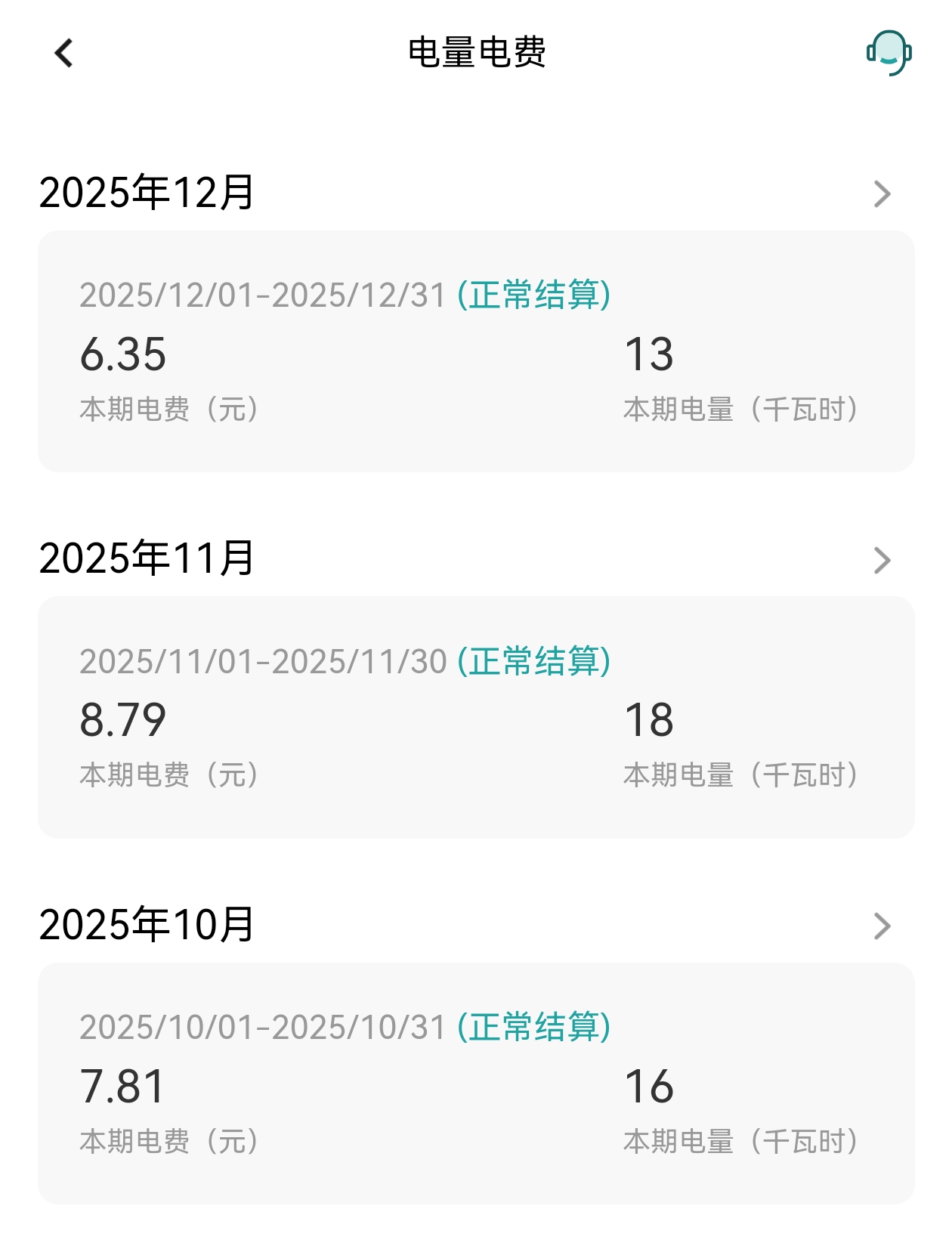Click the return arrow on title bar

pos(64,54)
